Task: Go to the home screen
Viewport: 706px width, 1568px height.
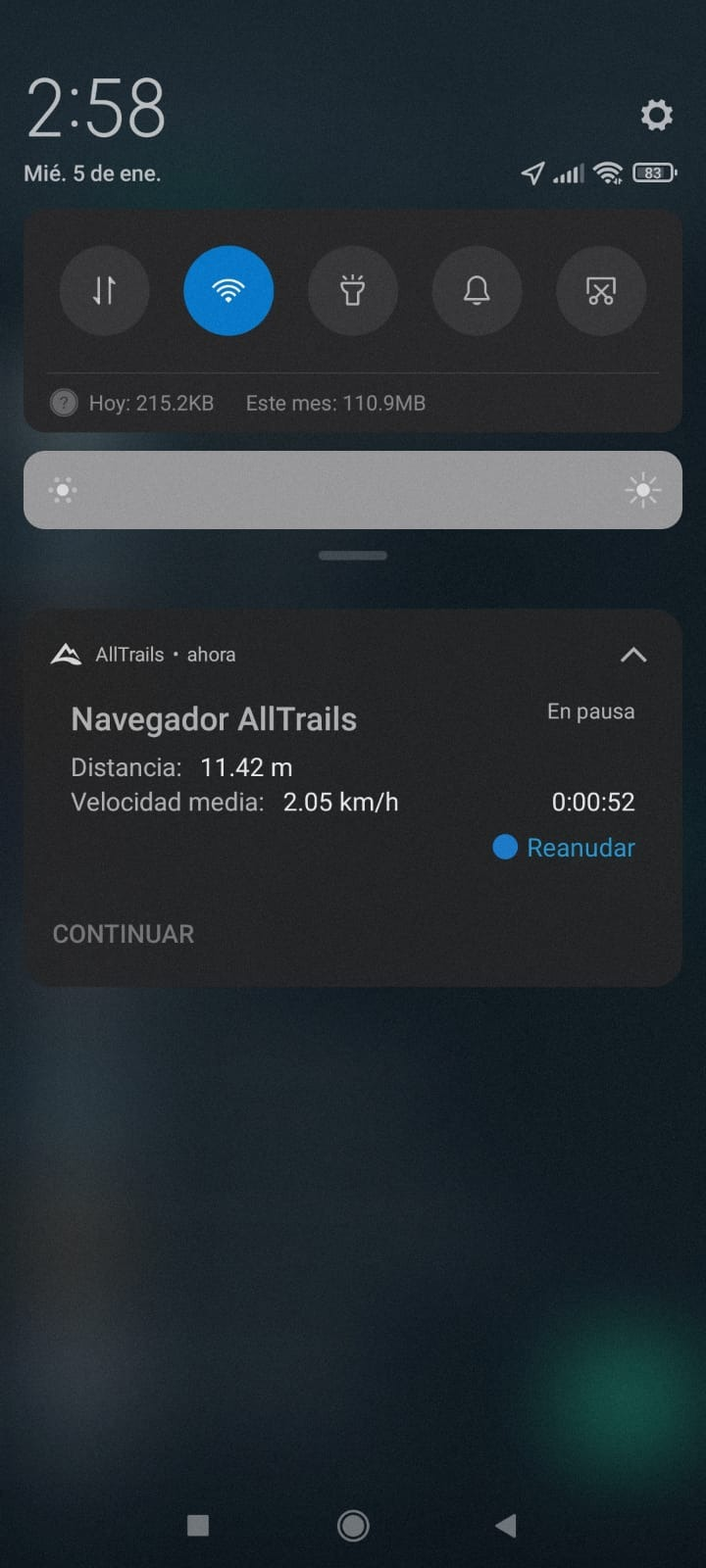Action: click(353, 1525)
